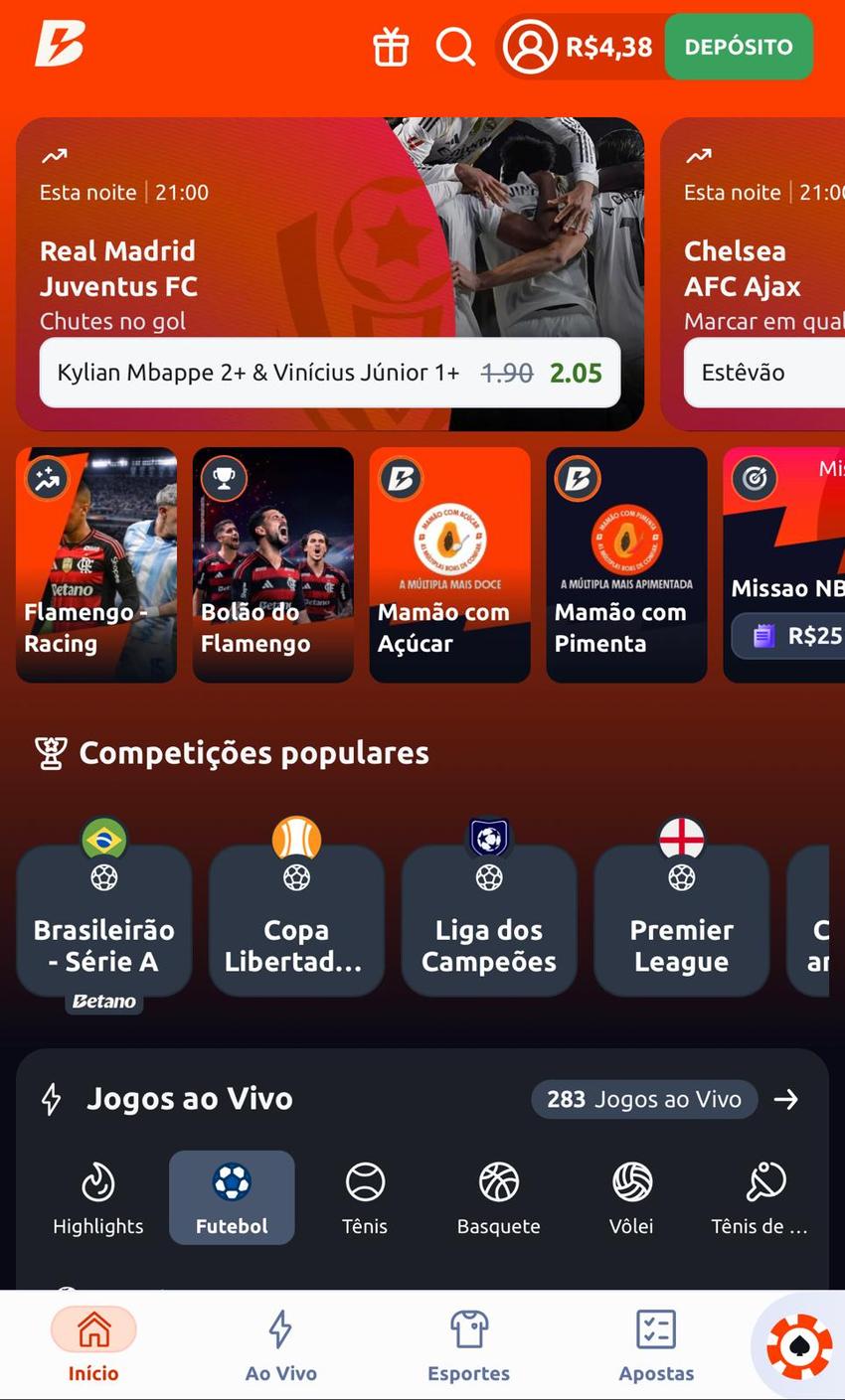Open the account profile icon
This screenshot has height=1400, width=845.
click(530, 46)
